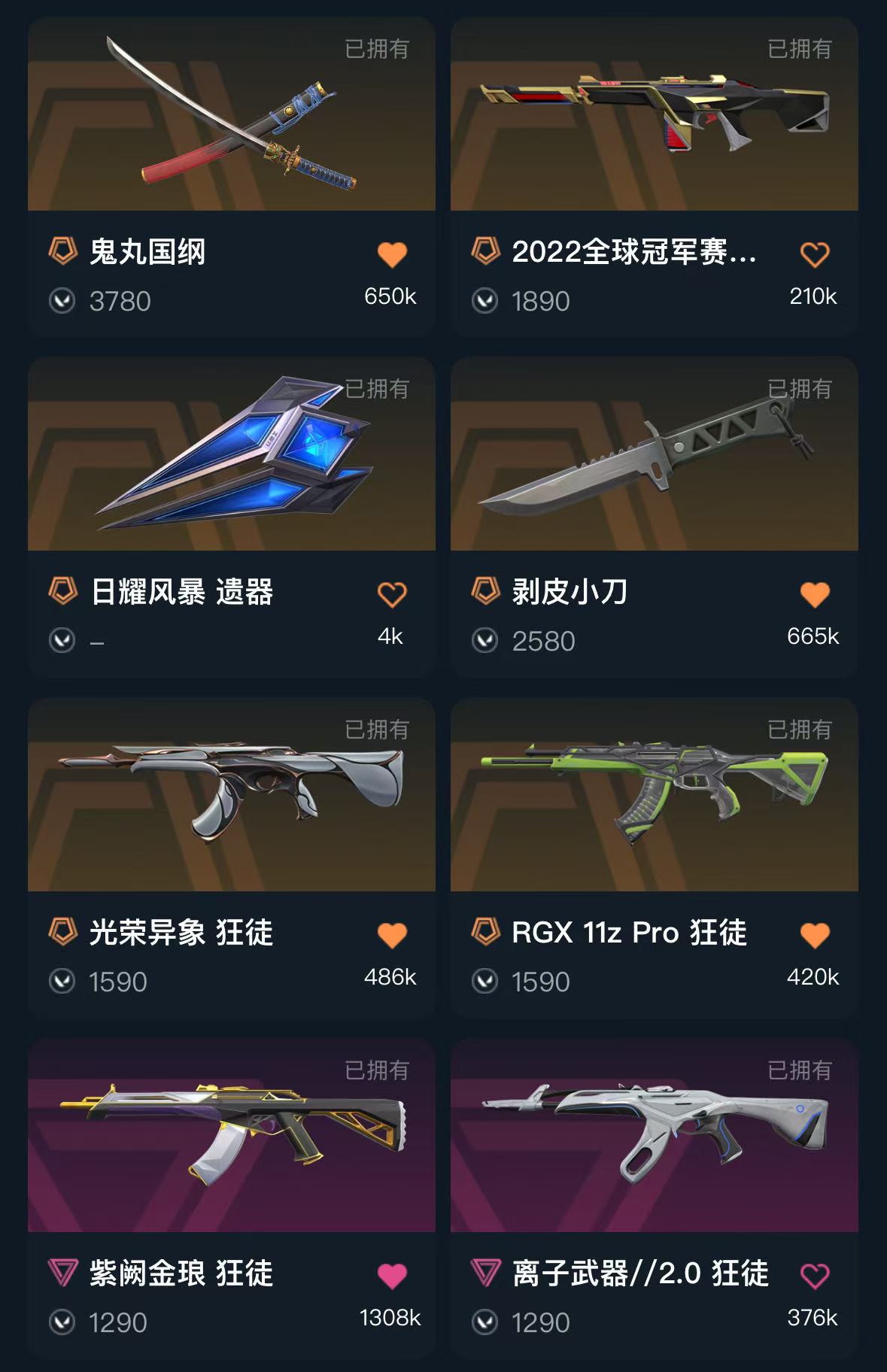887x1372 pixels.
Task: Unlike the 光荣异象 狂徒 skin
Action: point(392,935)
